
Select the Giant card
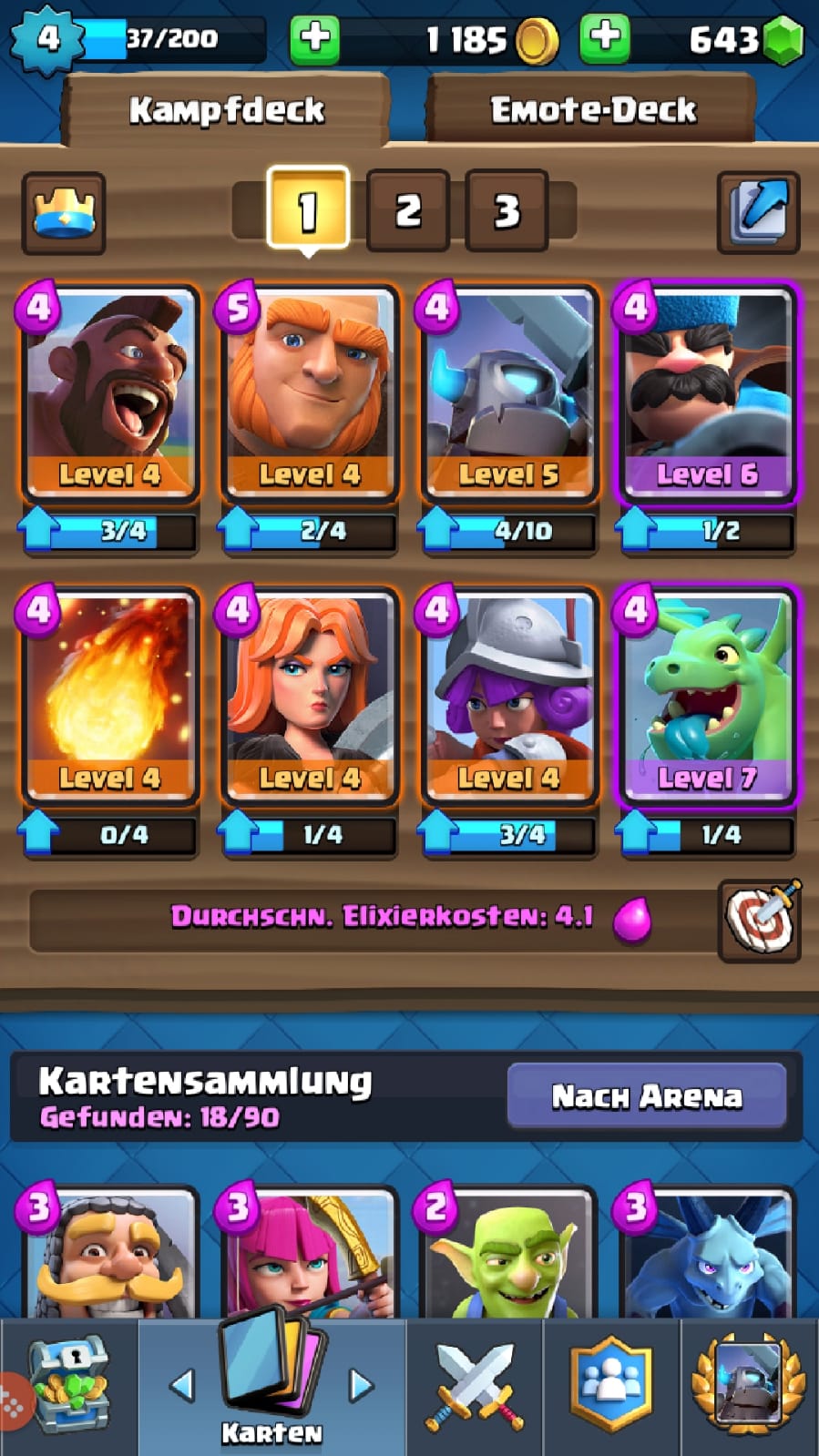click(309, 393)
